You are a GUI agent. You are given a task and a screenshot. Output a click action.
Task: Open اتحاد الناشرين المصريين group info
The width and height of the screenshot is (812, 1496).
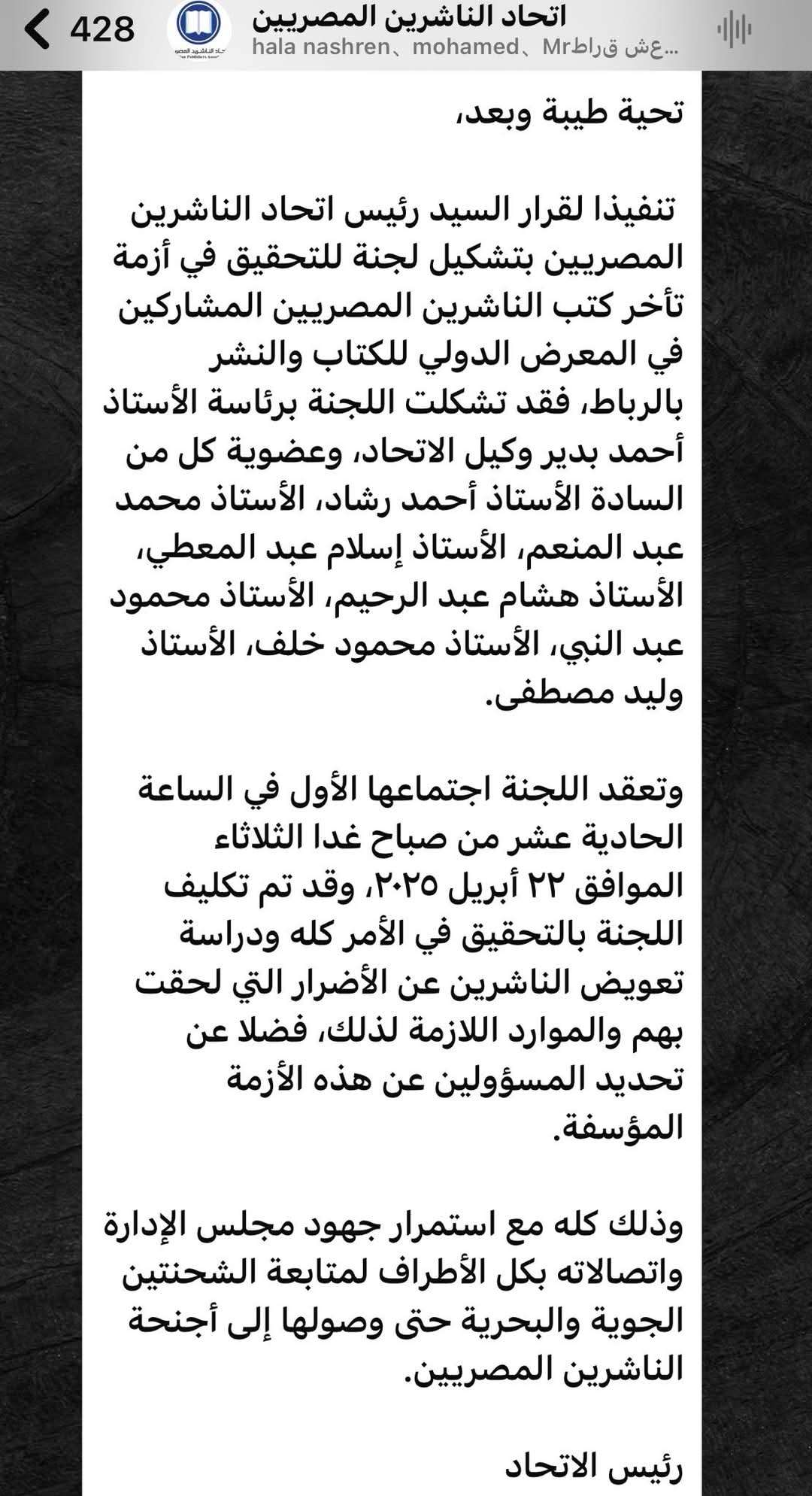408,30
